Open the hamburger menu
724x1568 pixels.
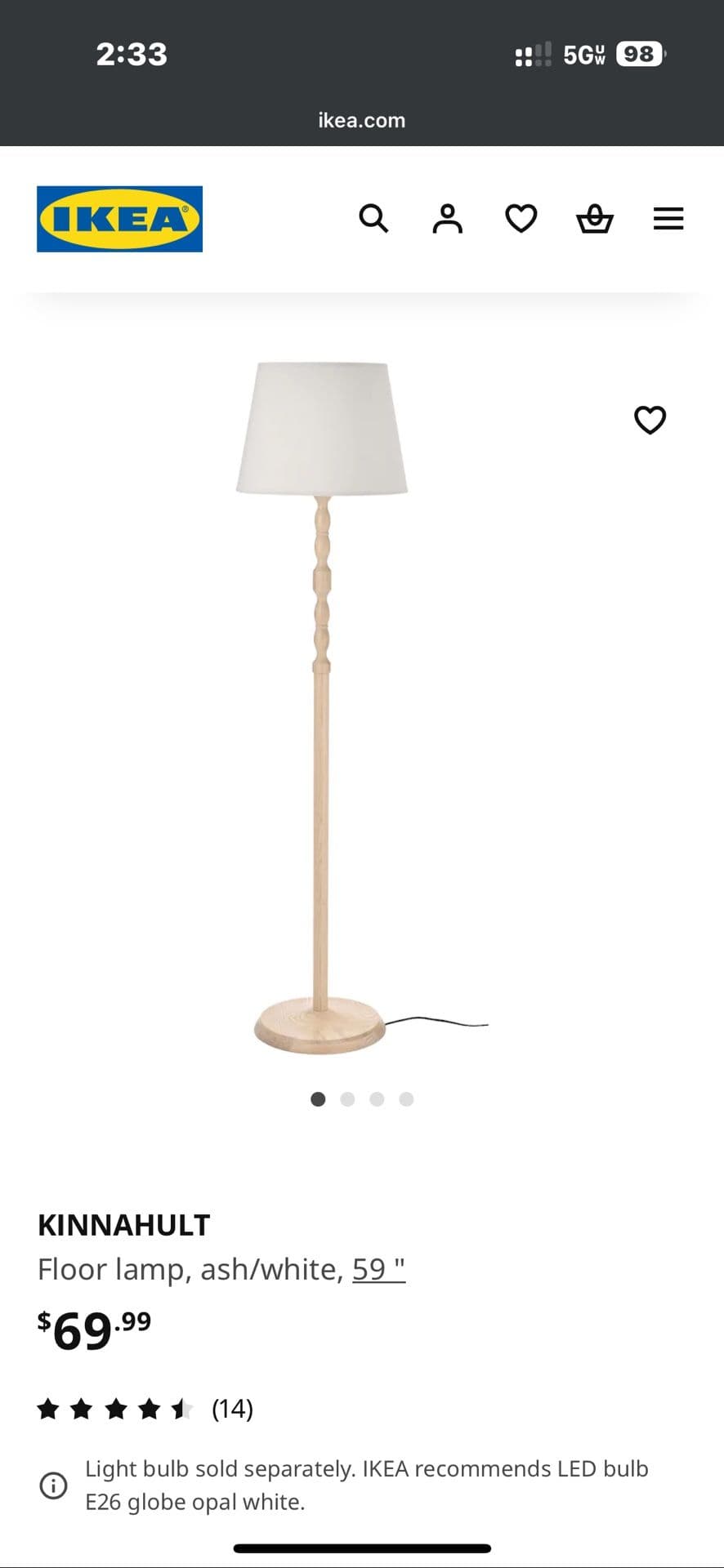(x=668, y=219)
